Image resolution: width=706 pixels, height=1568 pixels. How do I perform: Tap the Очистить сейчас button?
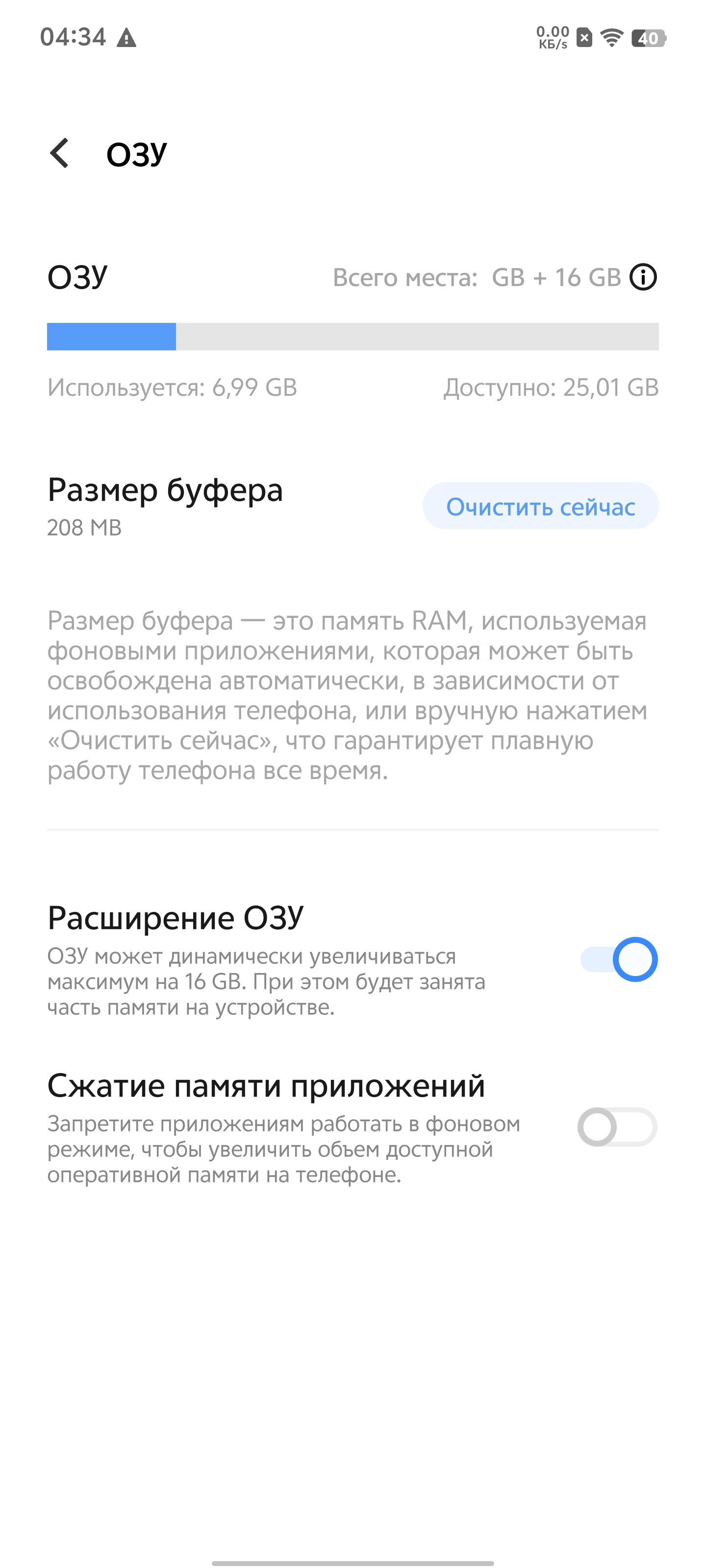(540, 507)
